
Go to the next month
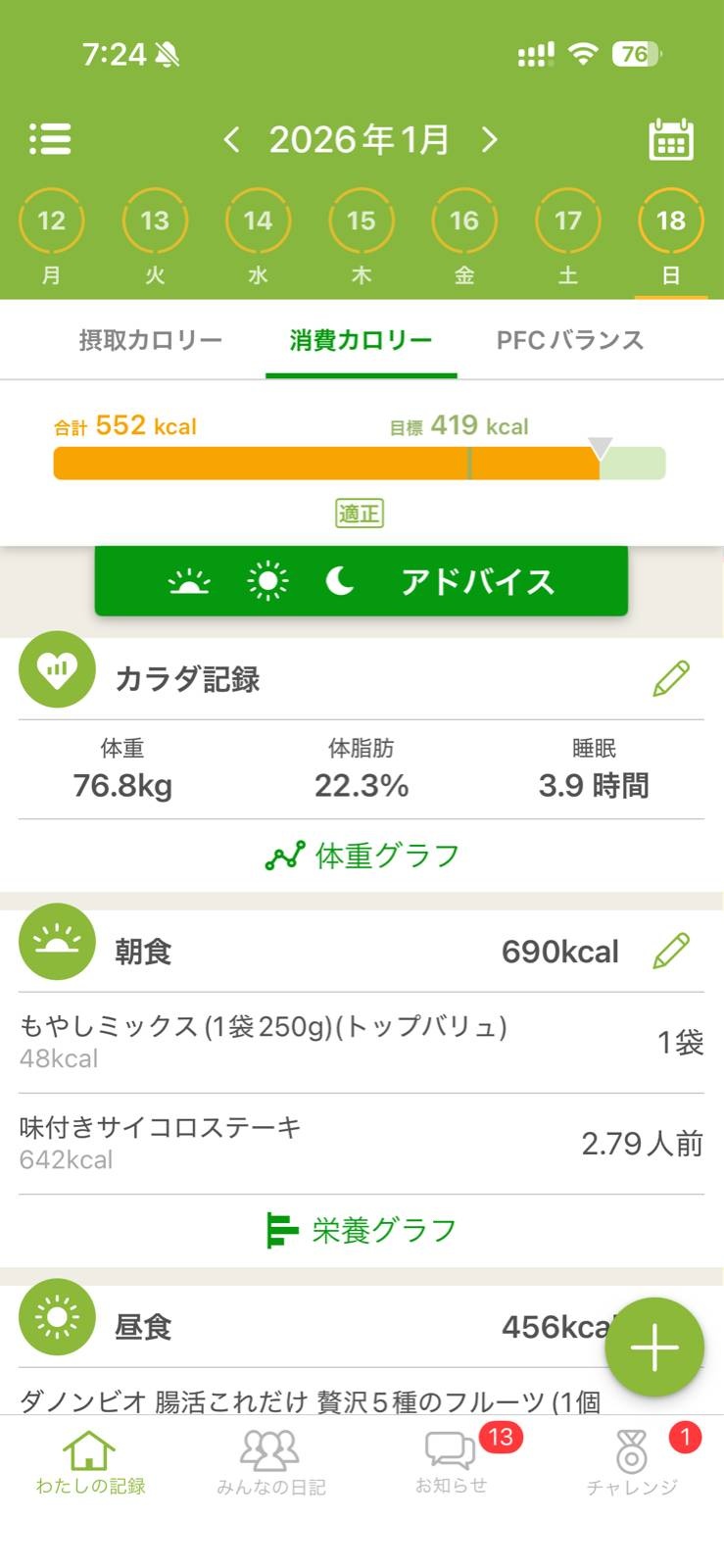pos(489,140)
